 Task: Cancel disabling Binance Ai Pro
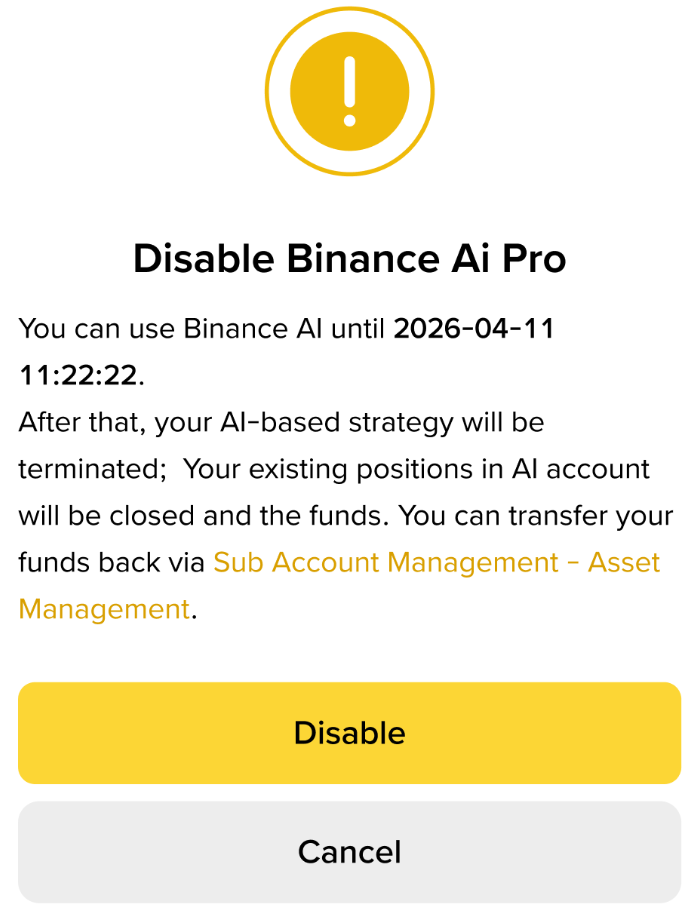(x=349, y=852)
